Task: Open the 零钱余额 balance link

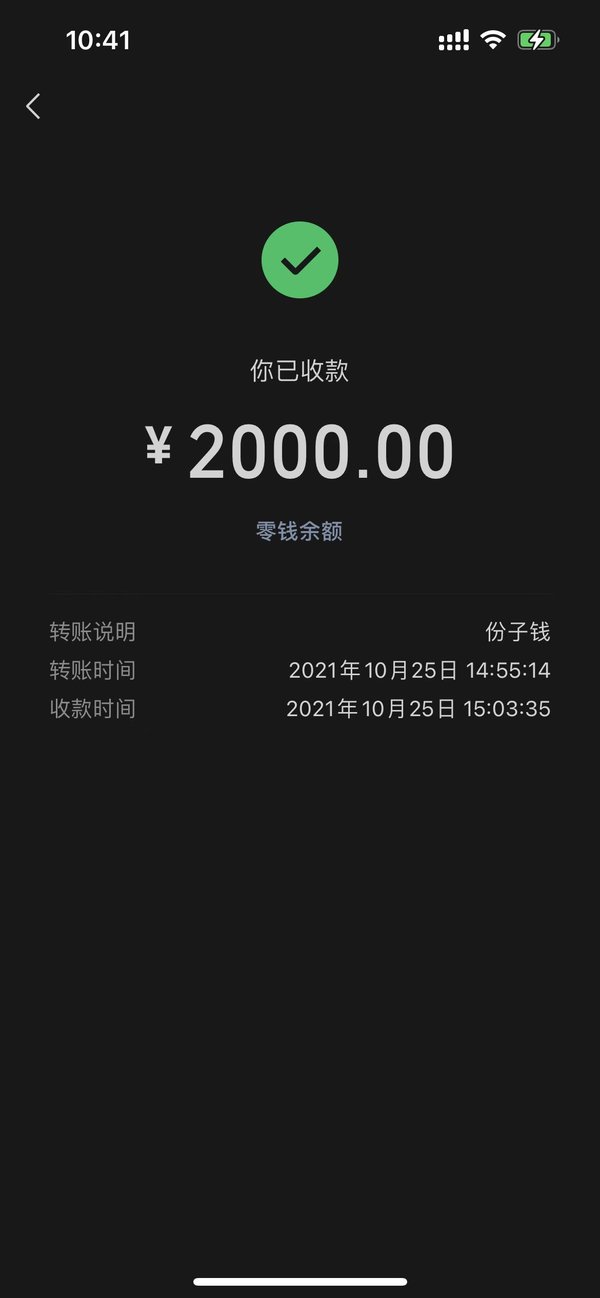Action: coord(299,531)
